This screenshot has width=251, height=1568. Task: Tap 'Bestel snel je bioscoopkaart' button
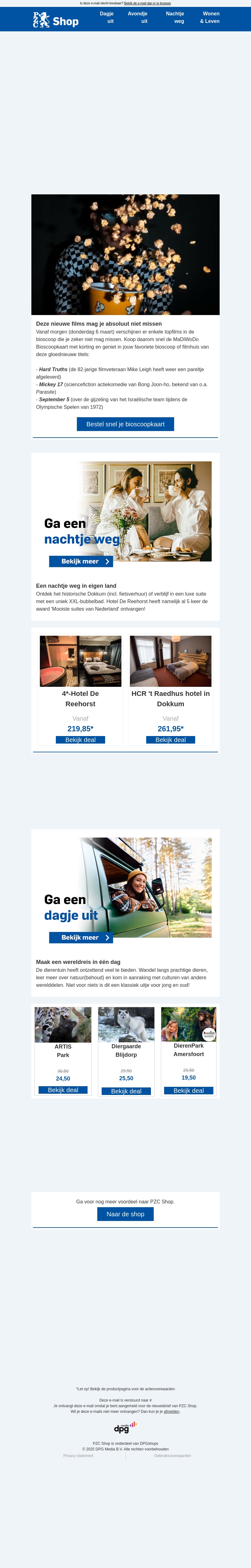tap(125, 424)
